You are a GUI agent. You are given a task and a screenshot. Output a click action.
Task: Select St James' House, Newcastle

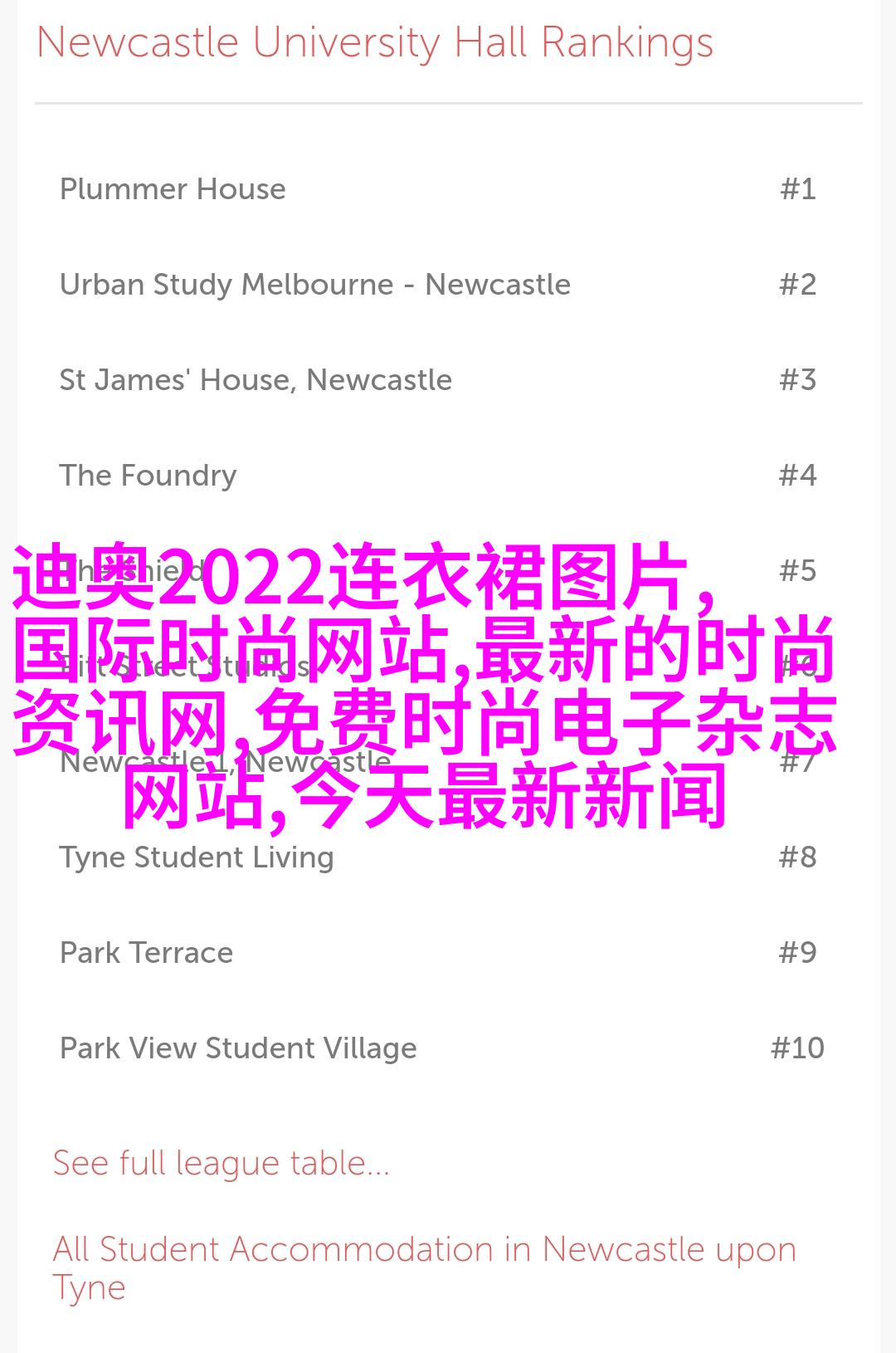tap(256, 380)
